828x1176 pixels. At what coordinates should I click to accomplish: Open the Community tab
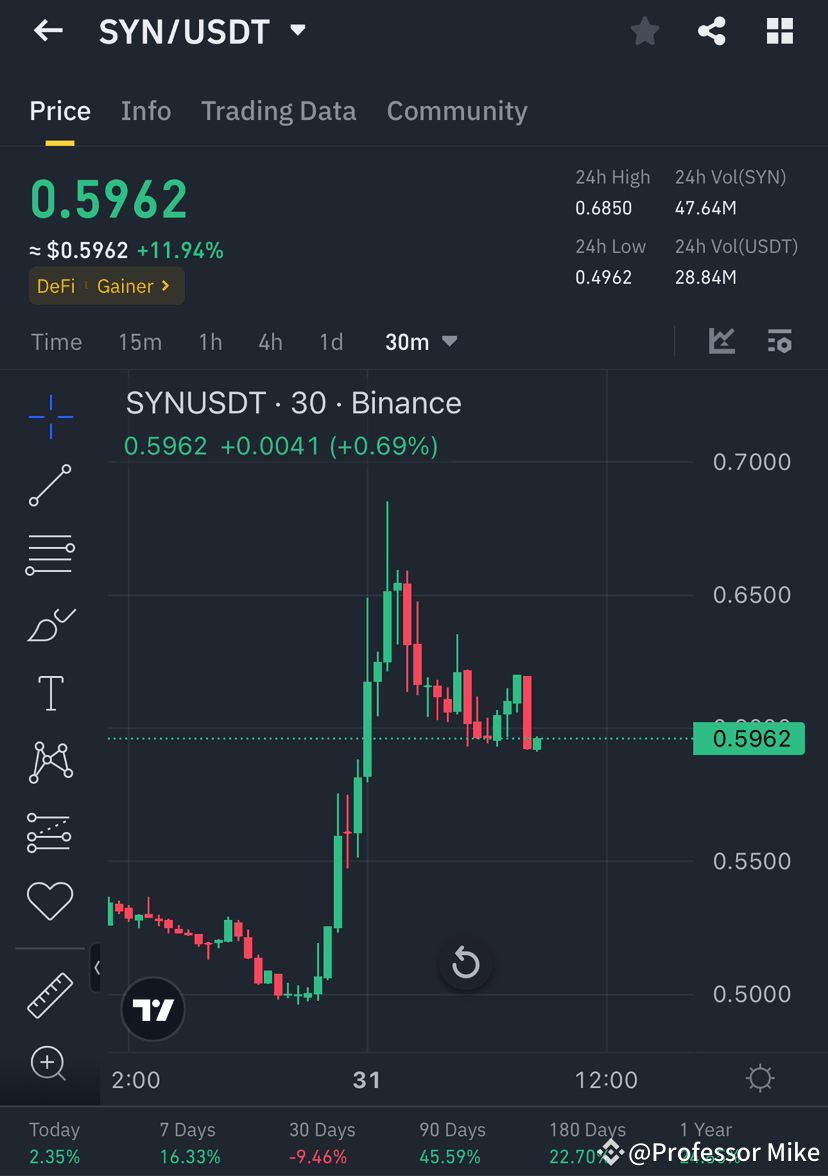pos(457,111)
